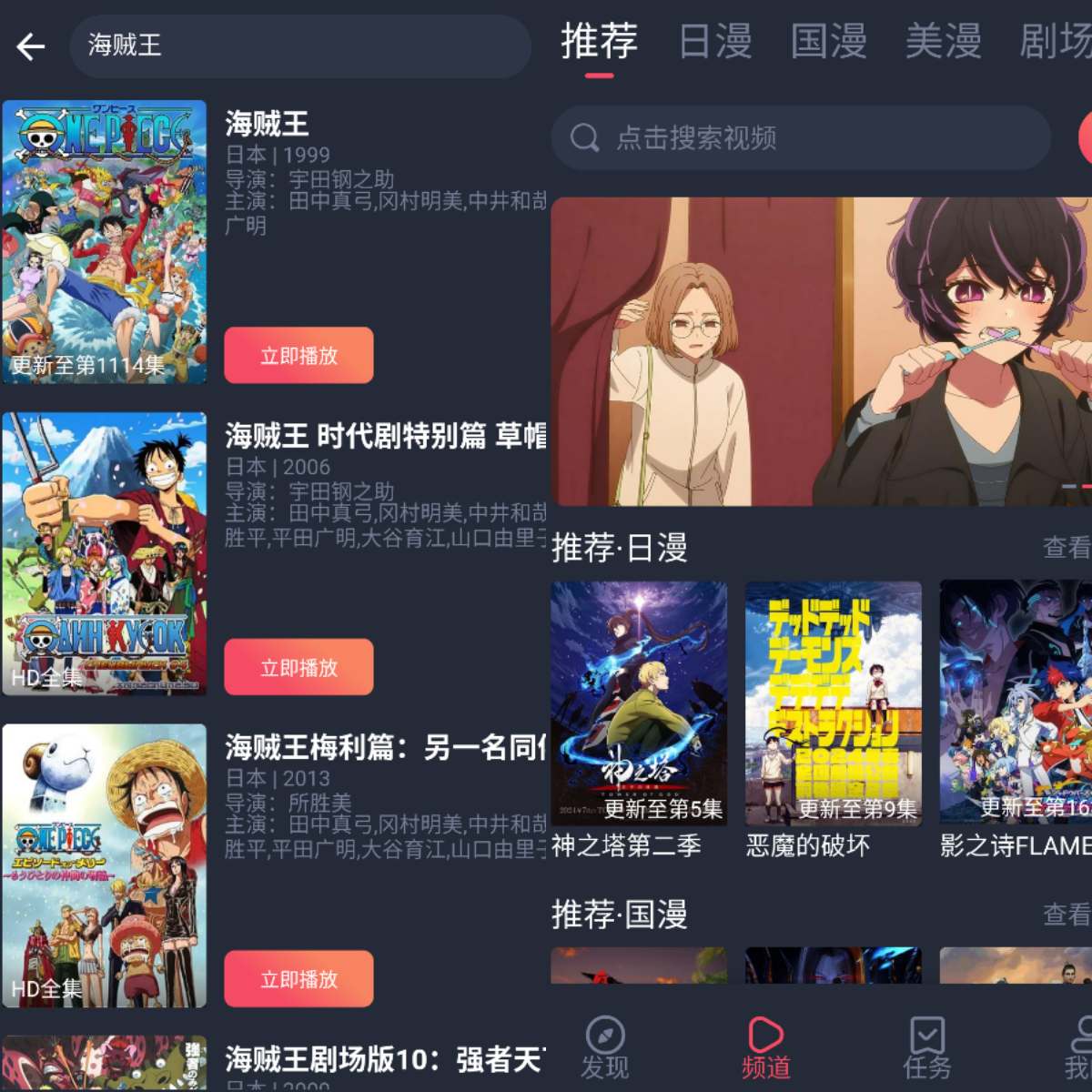Image resolution: width=1092 pixels, height=1092 pixels.
Task: Tap the 点击搜索视频 search box
Action: coord(801,138)
